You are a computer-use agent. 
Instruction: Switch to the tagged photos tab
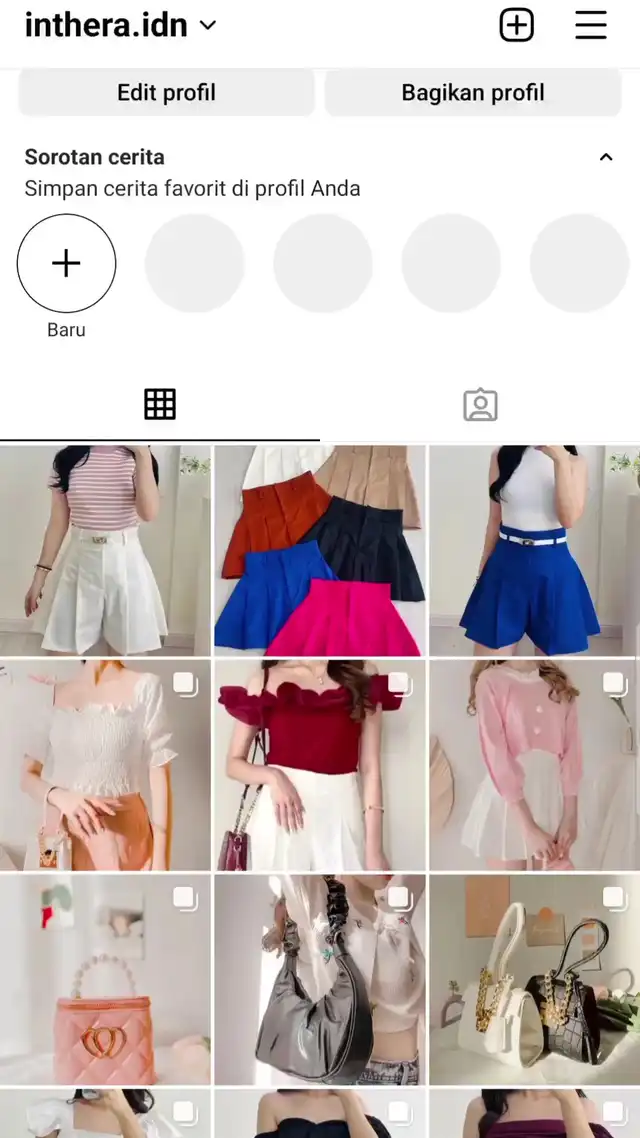click(480, 404)
